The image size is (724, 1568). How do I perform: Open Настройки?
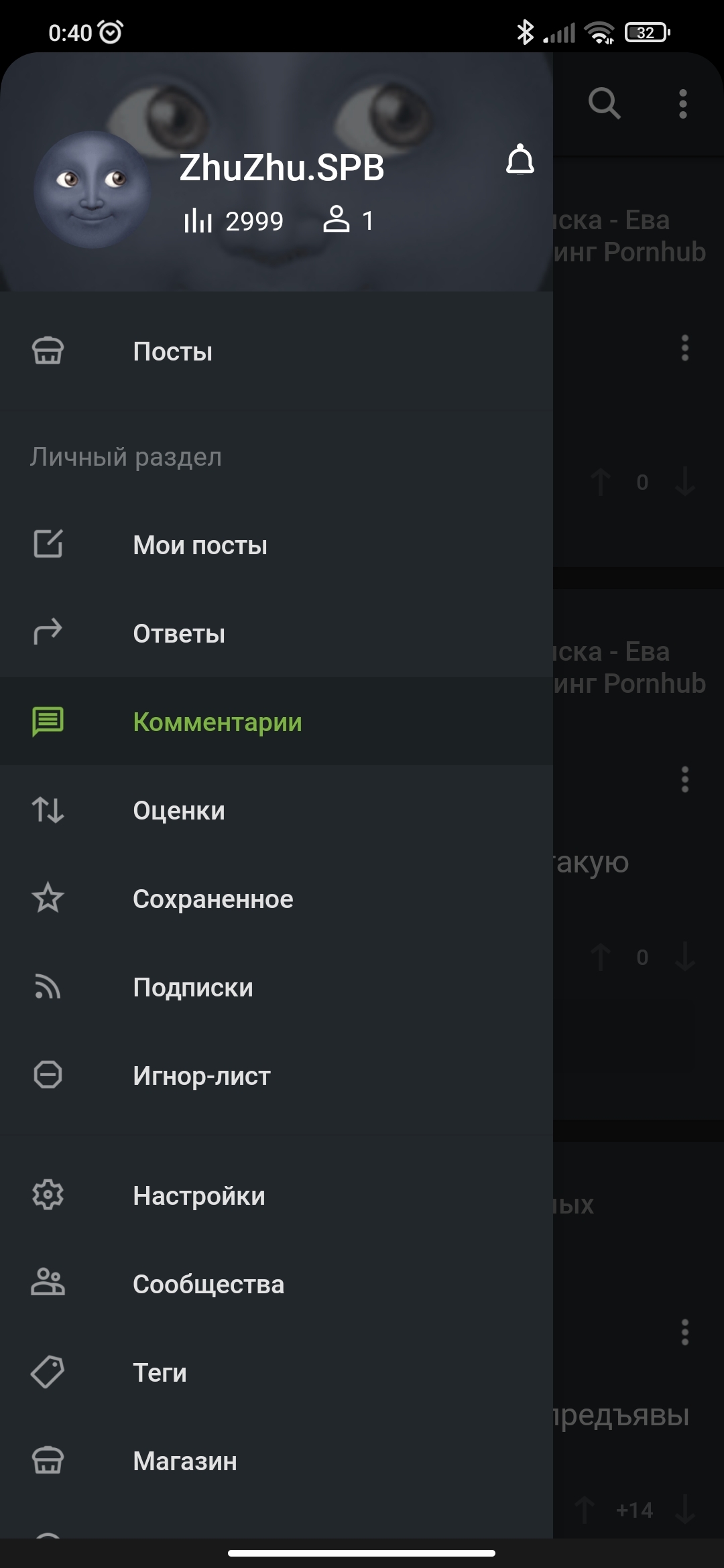pos(276,1195)
